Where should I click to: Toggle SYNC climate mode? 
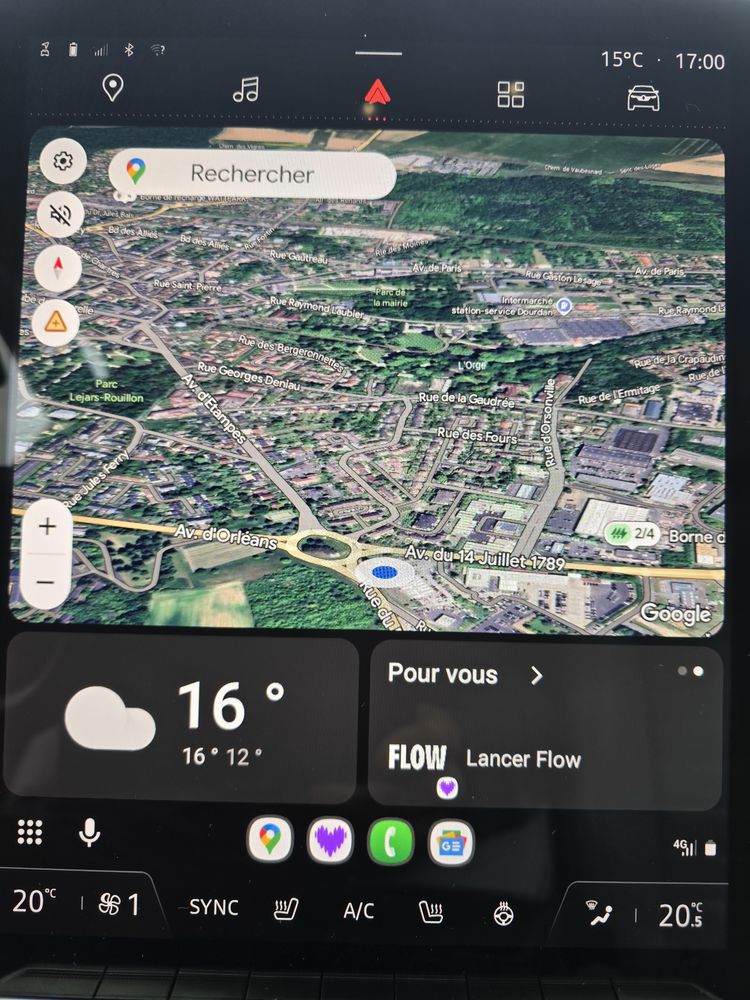(214, 907)
